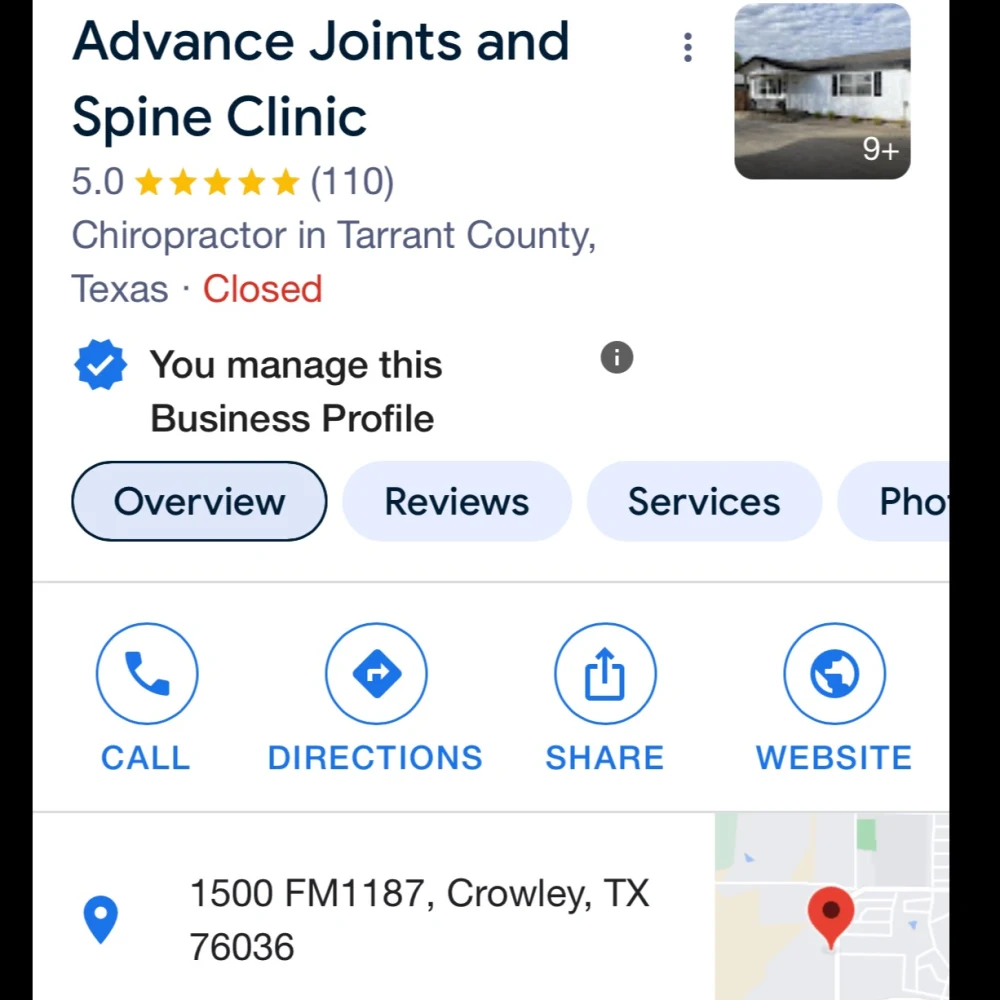Select the Overview tab

[x=199, y=501]
